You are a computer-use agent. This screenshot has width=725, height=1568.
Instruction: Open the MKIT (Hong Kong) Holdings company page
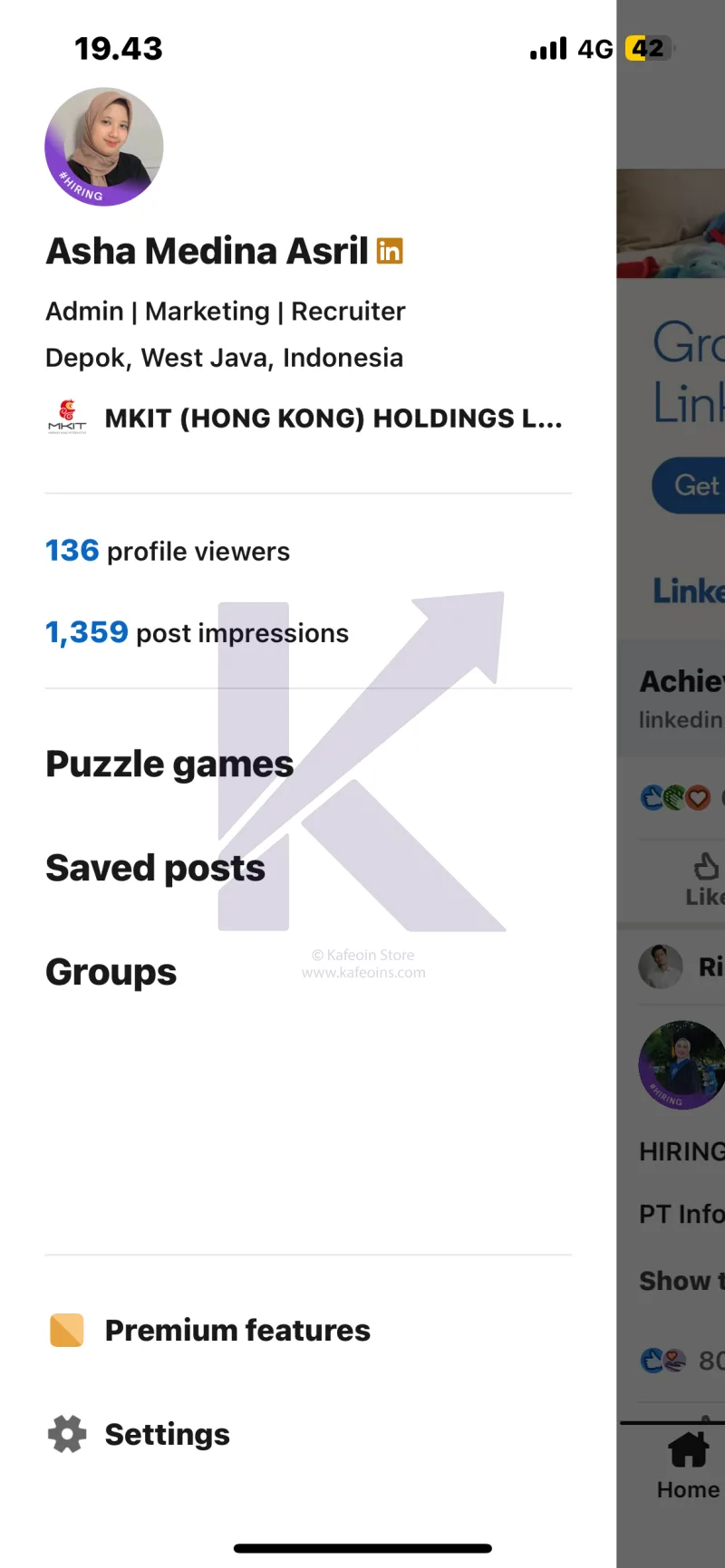[x=332, y=418]
